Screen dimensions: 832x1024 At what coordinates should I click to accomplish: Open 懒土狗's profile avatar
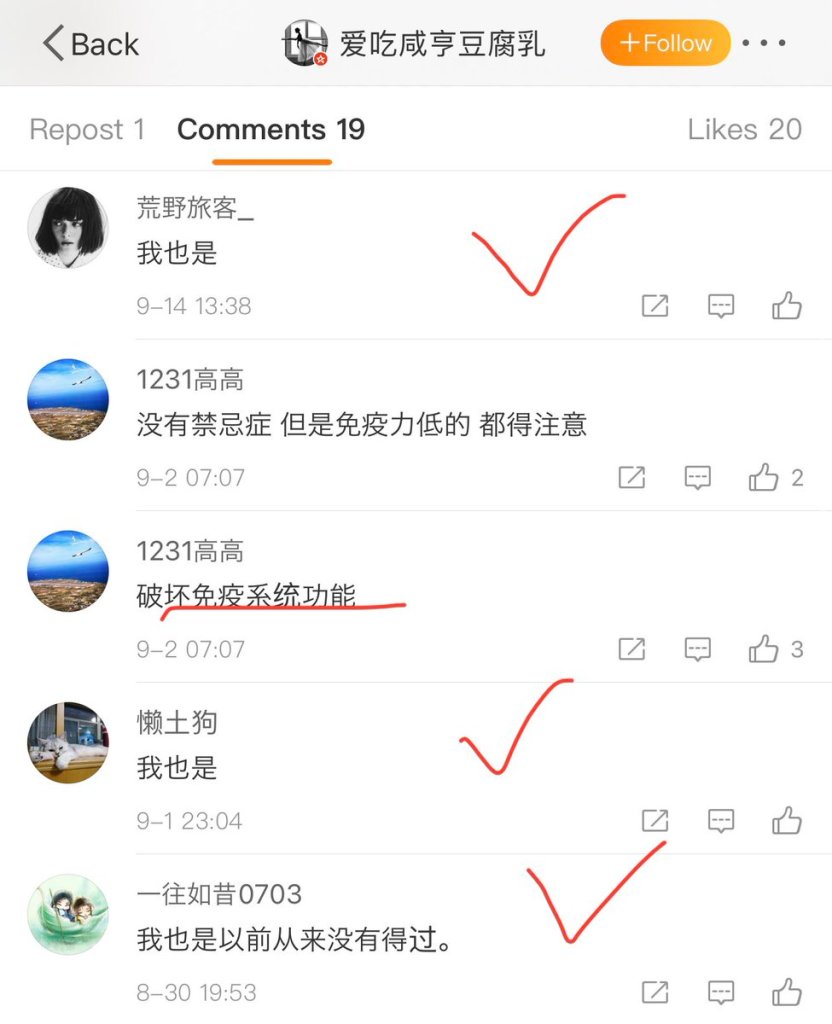click(x=68, y=743)
